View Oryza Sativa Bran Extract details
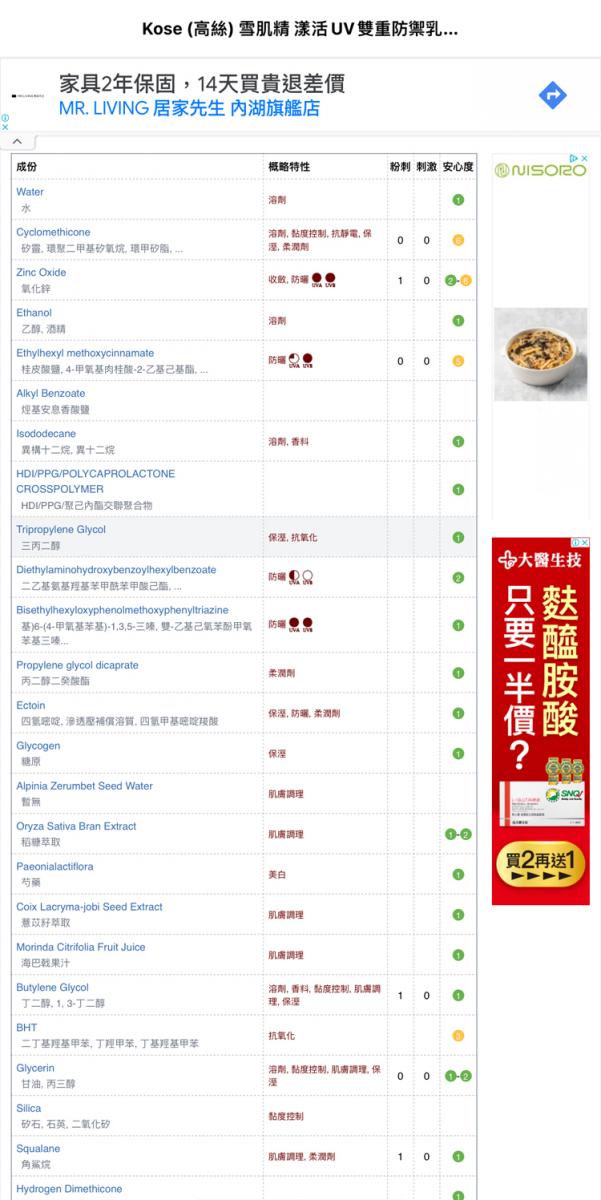 click(76, 826)
